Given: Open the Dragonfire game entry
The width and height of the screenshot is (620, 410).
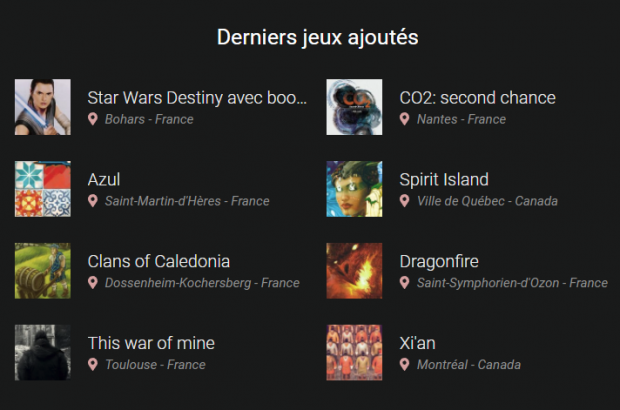Looking at the screenshot, I should pyautogui.click(x=439, y=262).
